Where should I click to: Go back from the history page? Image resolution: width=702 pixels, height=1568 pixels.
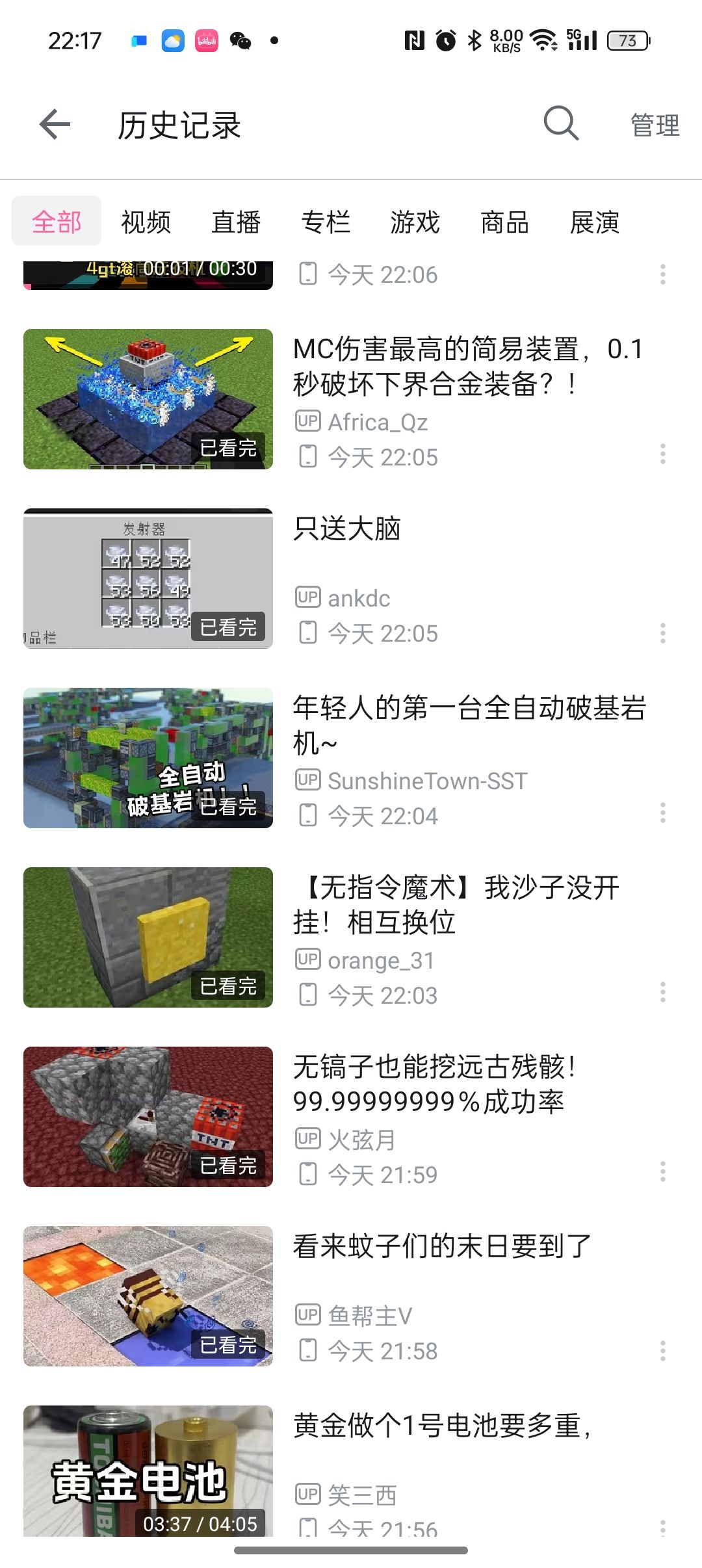[55, 125]
